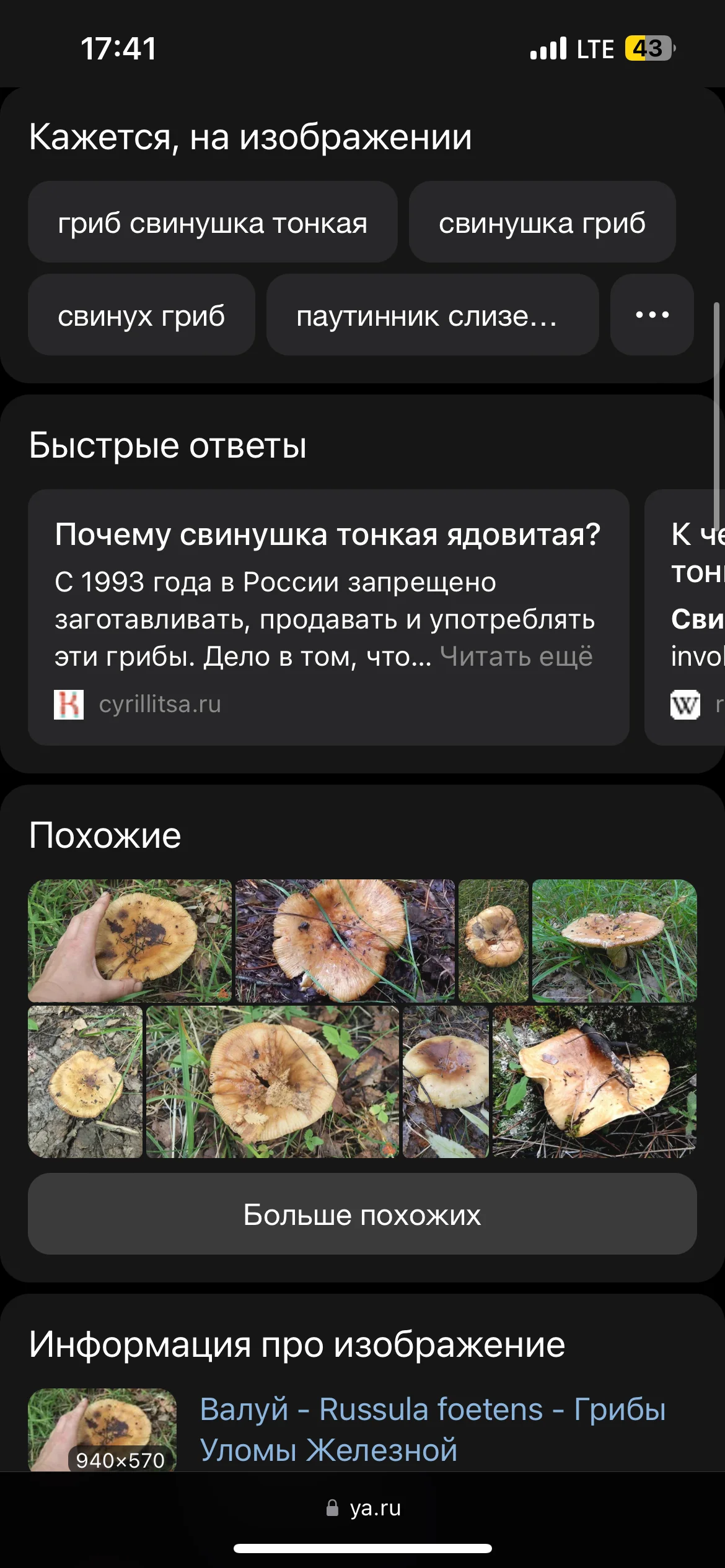Choose the 'свинух гриб' chip
Image resolution: width=725 pixels, height=1568 pixels.
(141, 316)
